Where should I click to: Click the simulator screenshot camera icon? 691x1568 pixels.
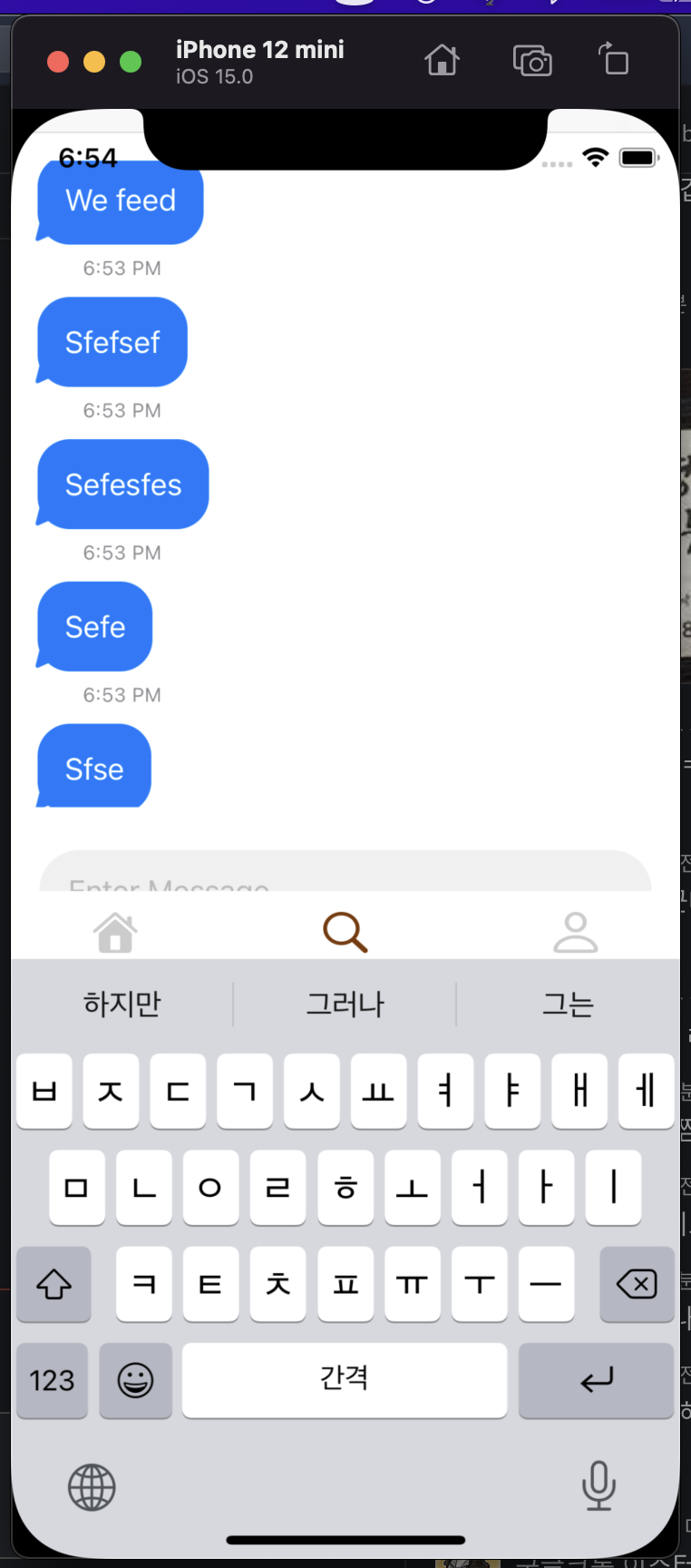(x=532, y=60)
